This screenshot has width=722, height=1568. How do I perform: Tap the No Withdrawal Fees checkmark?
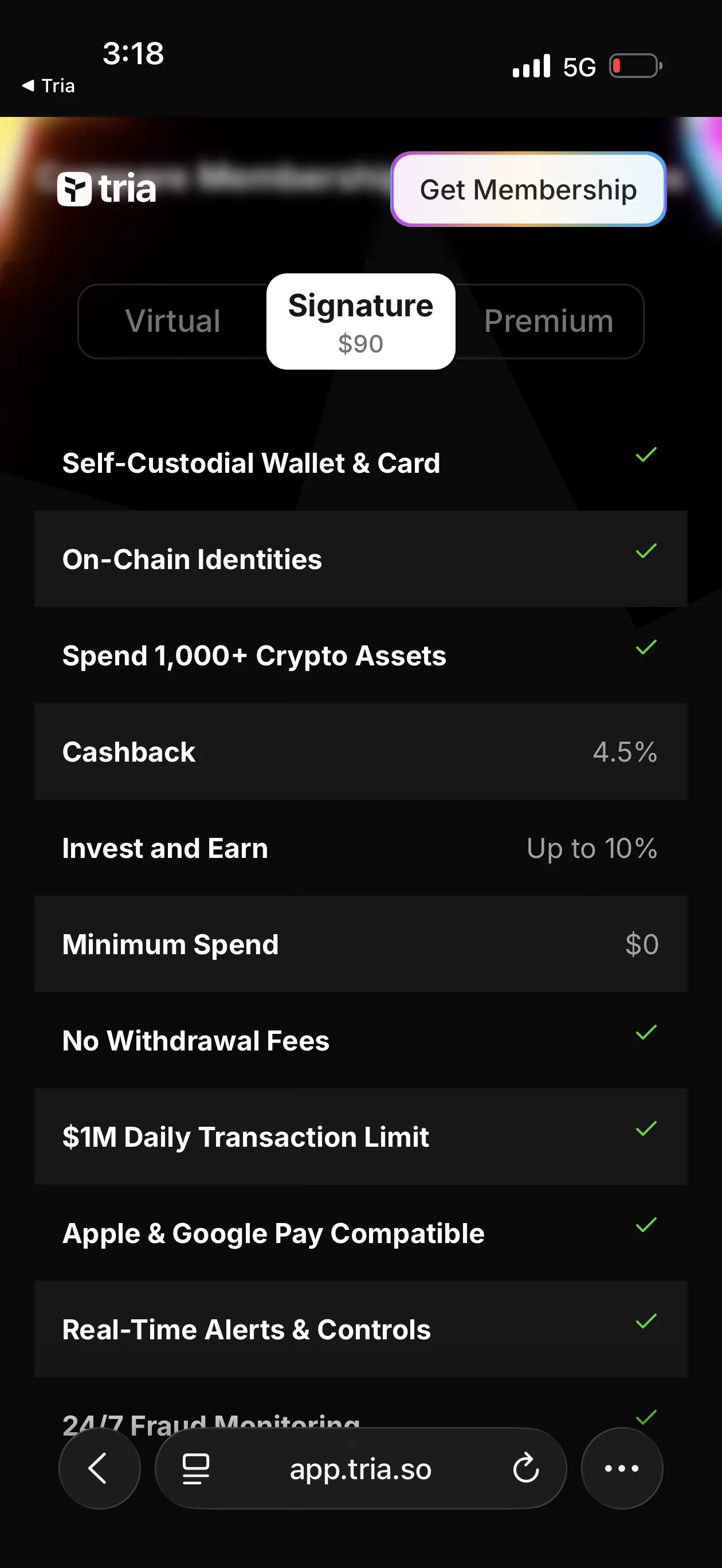click(x=646, y=1032)
